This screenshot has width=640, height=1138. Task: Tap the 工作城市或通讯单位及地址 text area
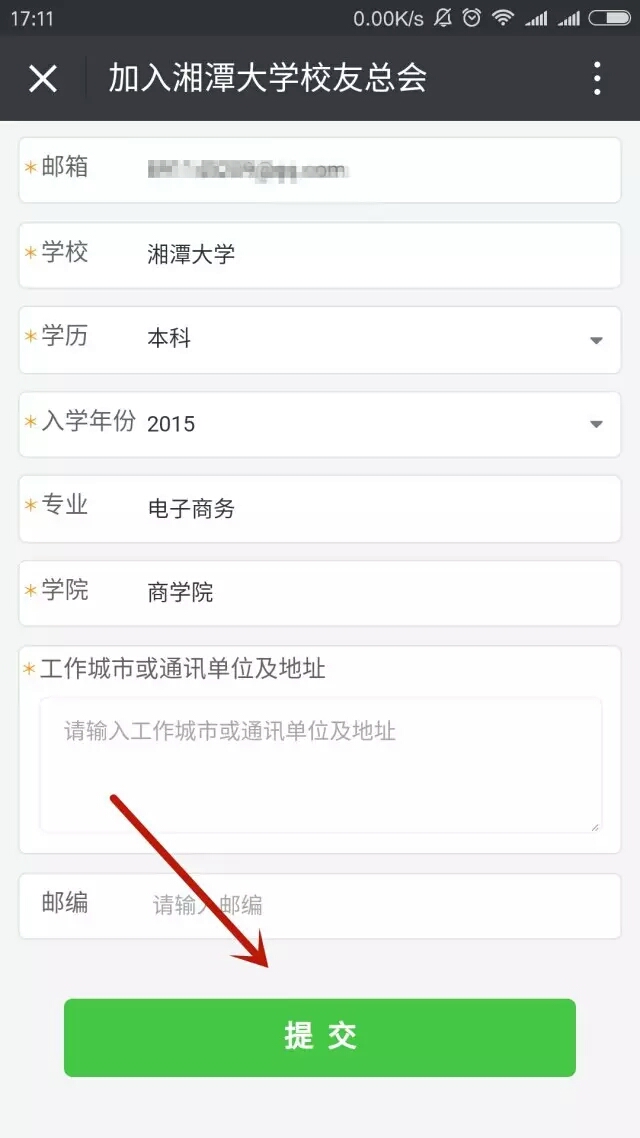pyautogui.click(x=320, y=765)
